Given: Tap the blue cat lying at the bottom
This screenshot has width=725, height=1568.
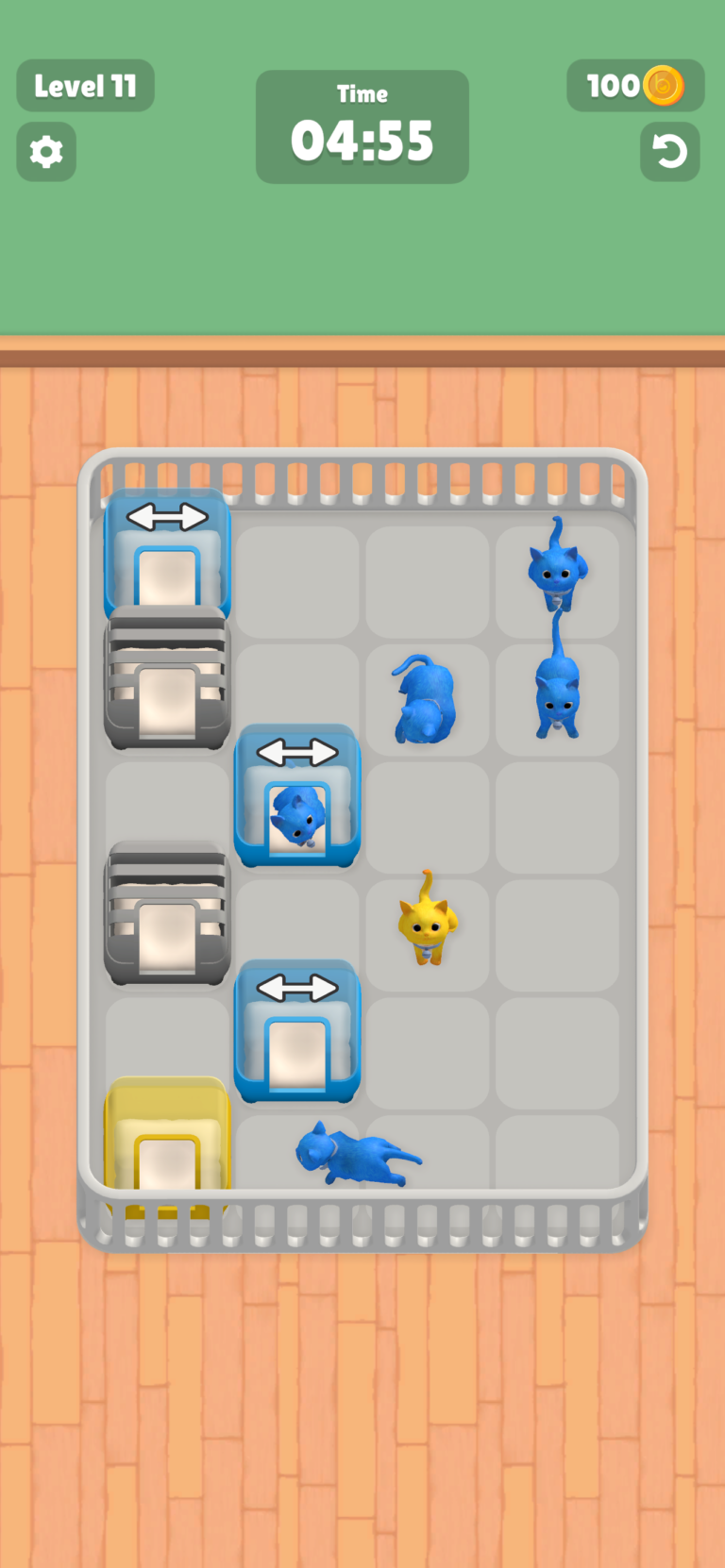Looking at the screenshot, I should point(356,1153).
